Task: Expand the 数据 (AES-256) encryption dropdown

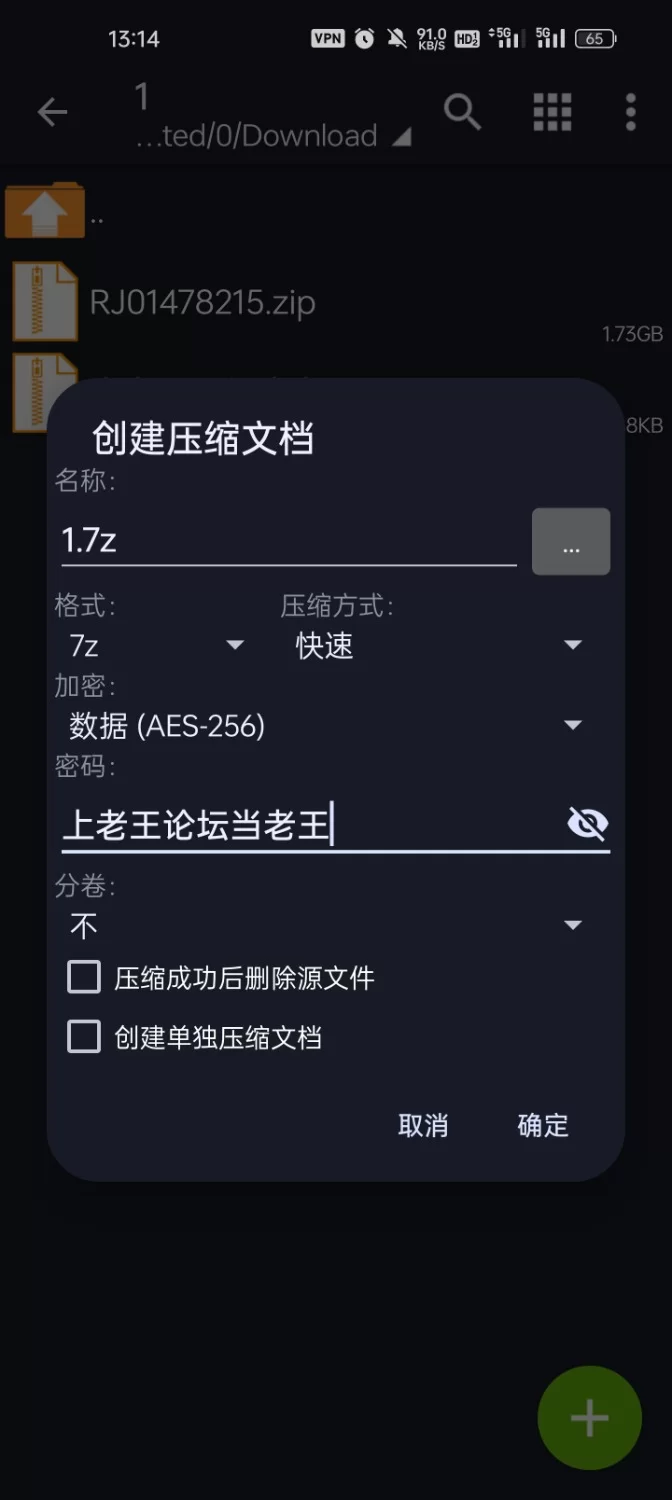Action: pos(325,725)
